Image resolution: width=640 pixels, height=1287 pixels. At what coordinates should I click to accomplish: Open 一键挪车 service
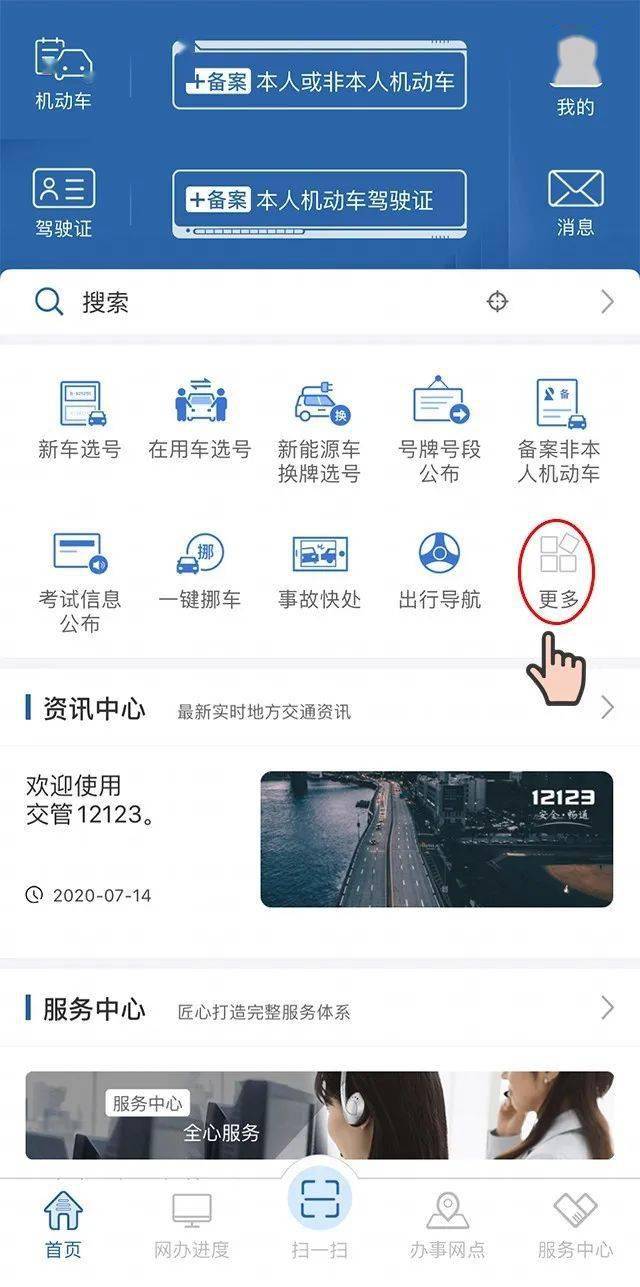(x=200, y=570)
